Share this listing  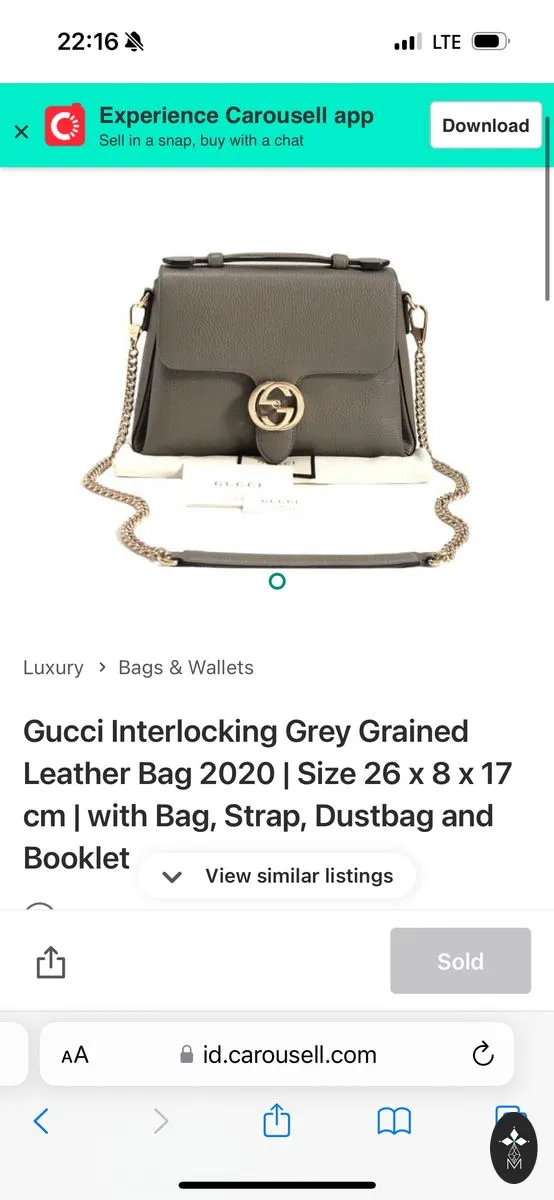(51, 962)
